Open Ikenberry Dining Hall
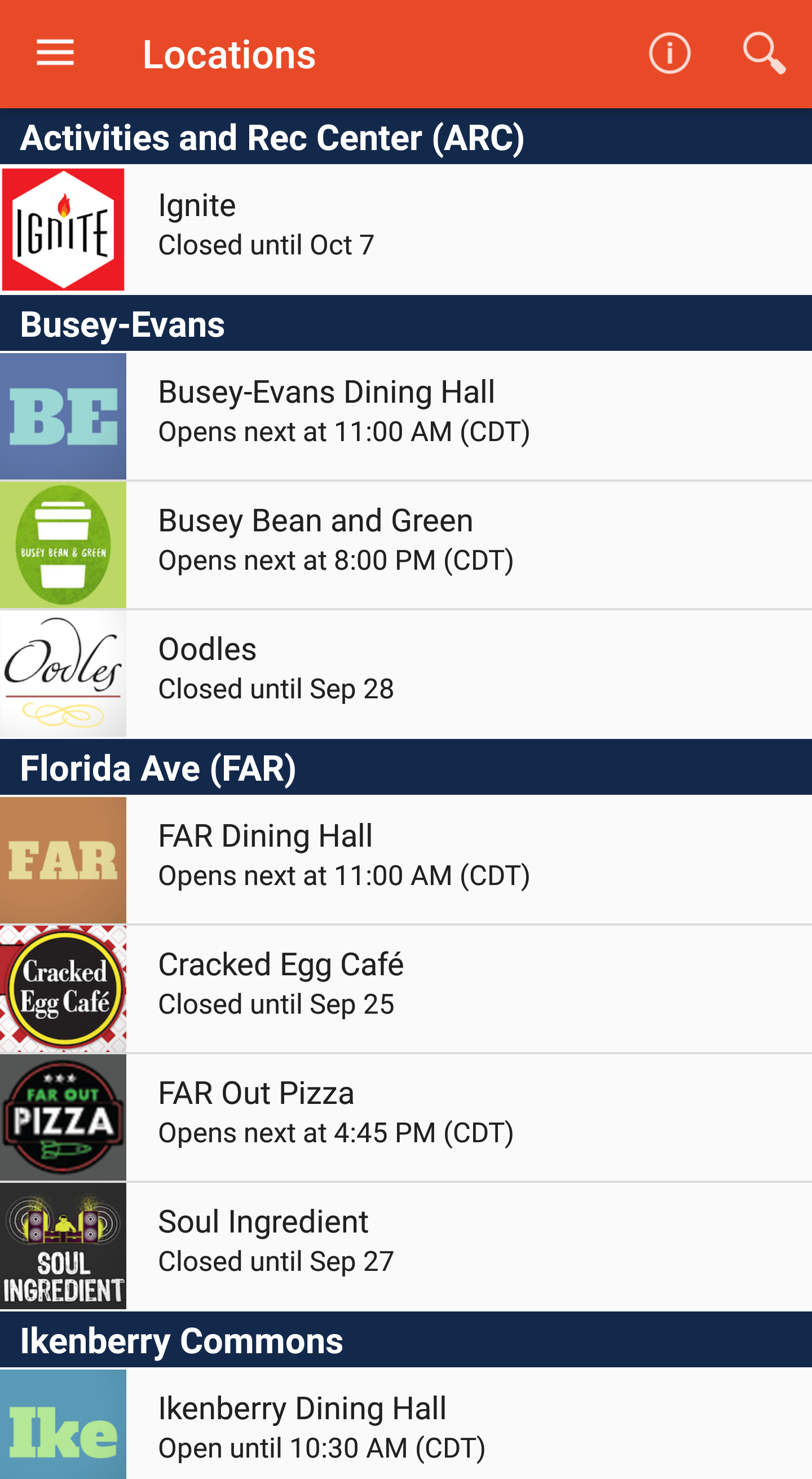The height and width of the screenshot is (1479, 812). [x=405, y=1423]
